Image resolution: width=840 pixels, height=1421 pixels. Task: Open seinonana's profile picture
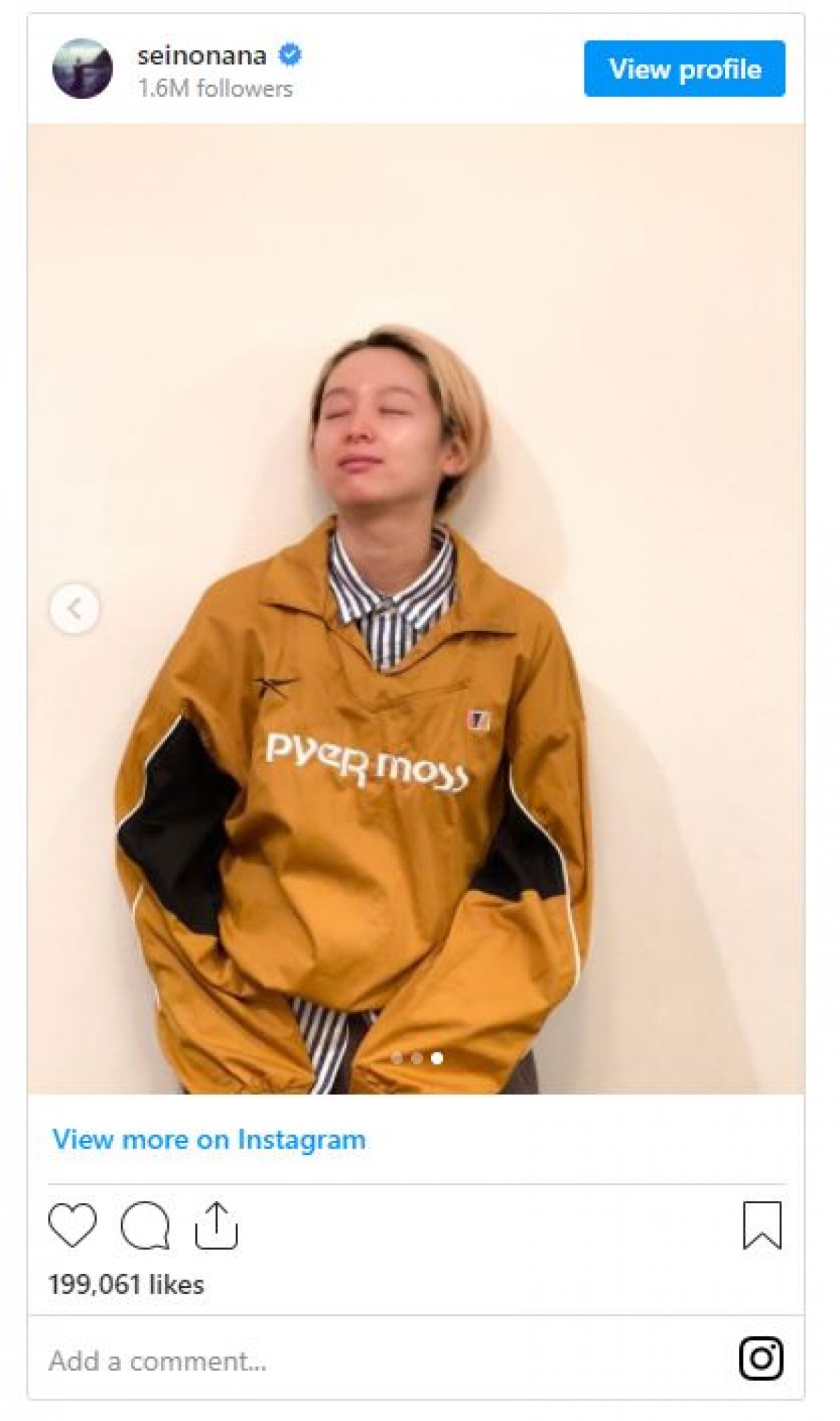(82, 69)
